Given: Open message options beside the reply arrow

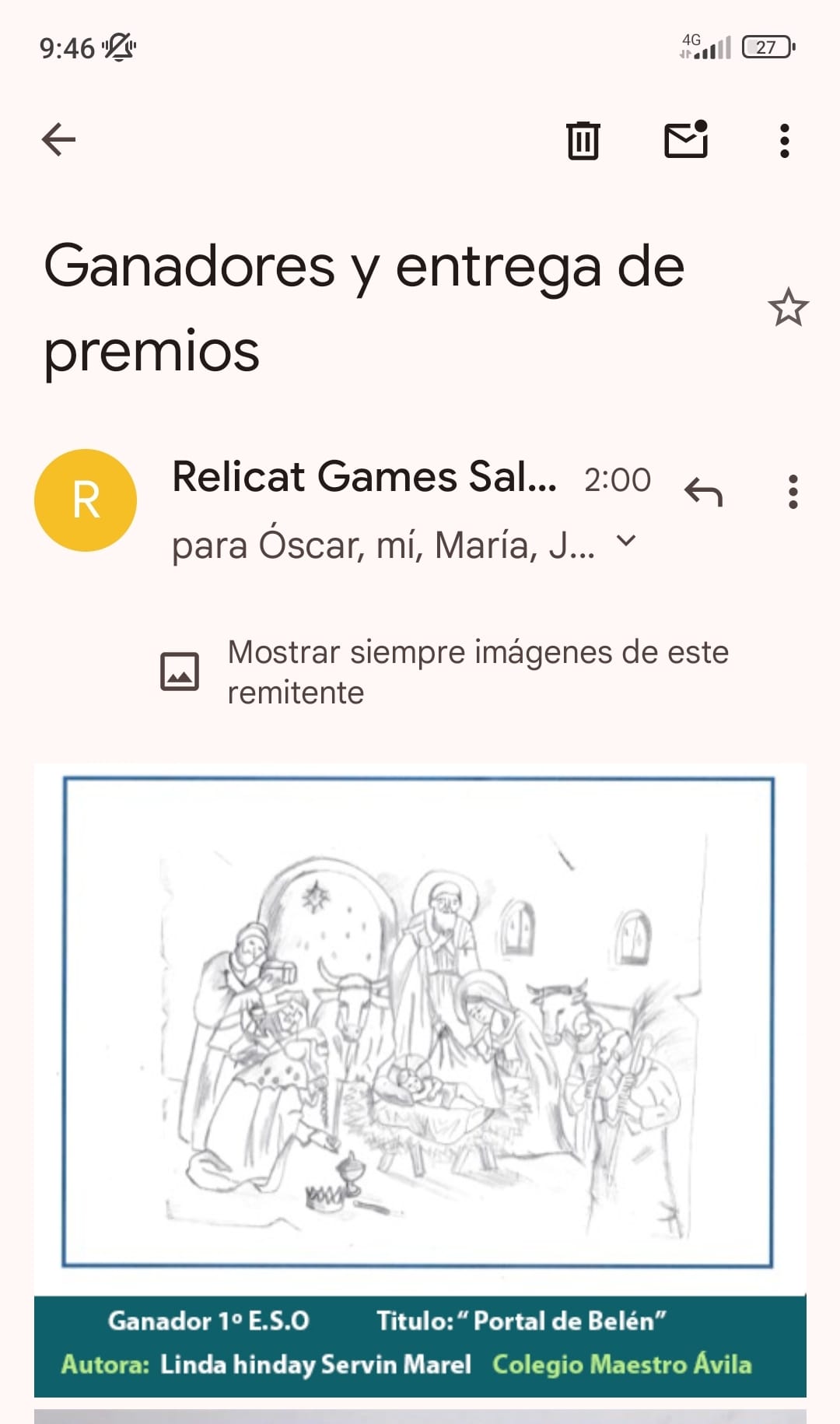Looking at the screenshot, I should tap(793, 493).
